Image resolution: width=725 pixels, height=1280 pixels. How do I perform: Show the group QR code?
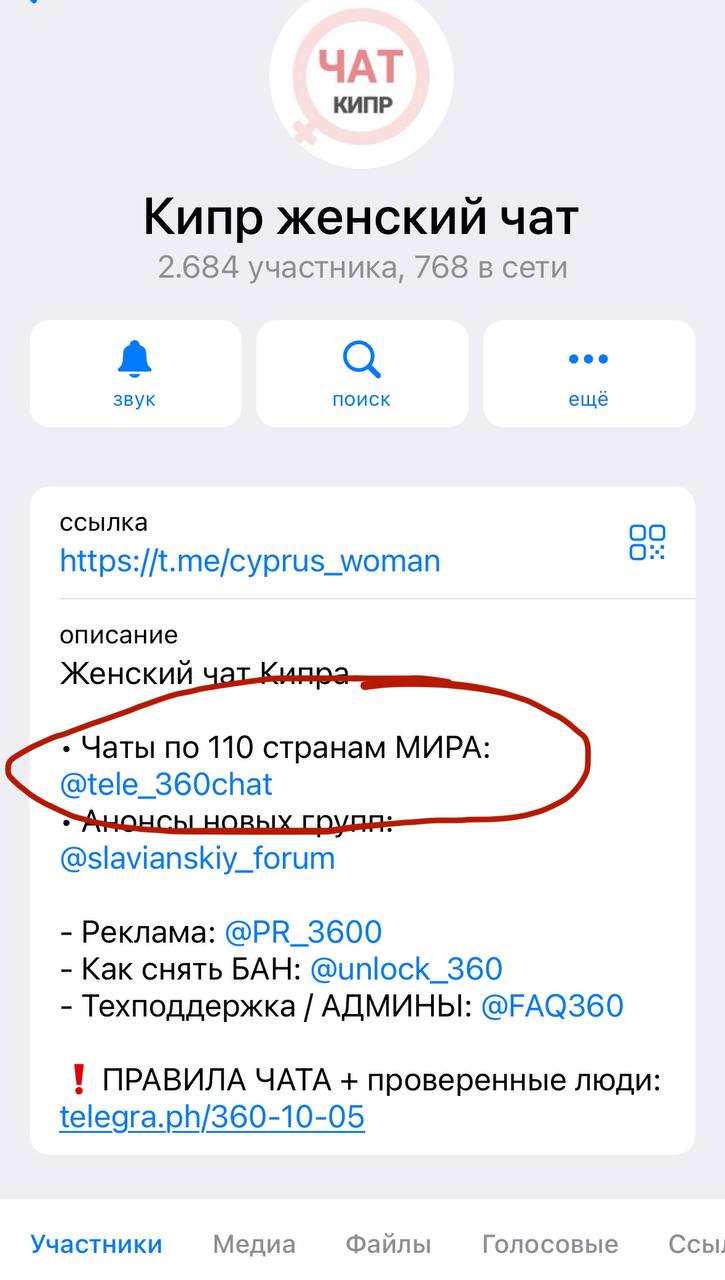point(647,542)
